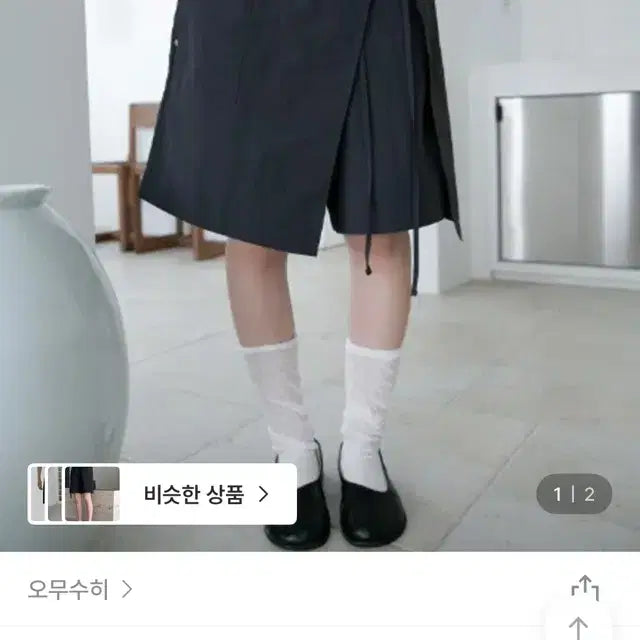Share this product
Image resolution: width=640 pixels, height=640 pixels.
tap(585, 588)
